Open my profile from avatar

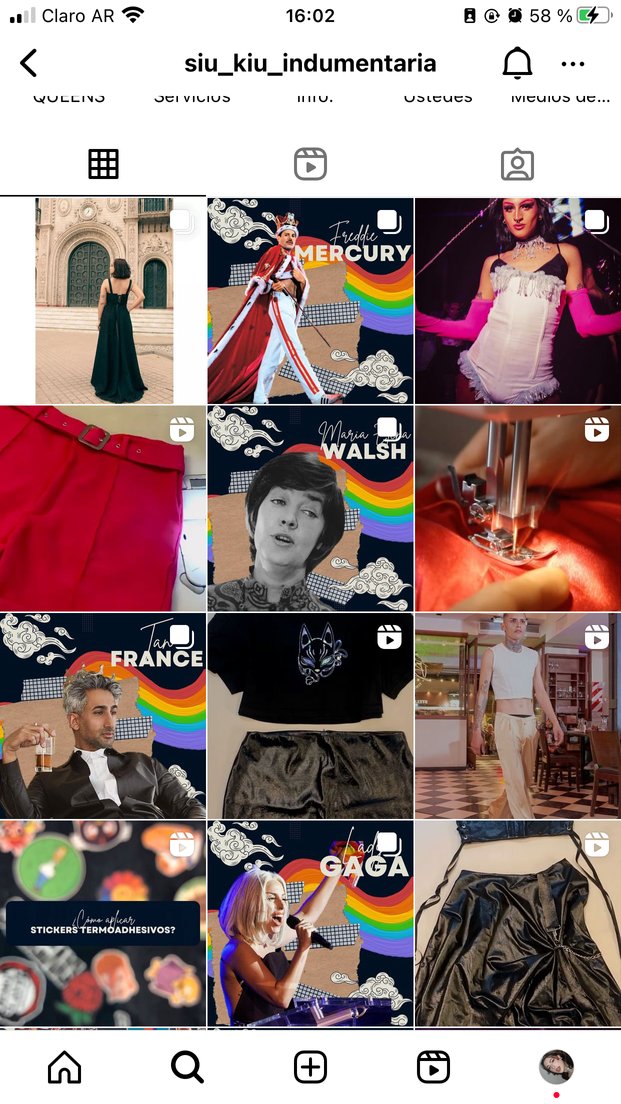pos(556,1067)
